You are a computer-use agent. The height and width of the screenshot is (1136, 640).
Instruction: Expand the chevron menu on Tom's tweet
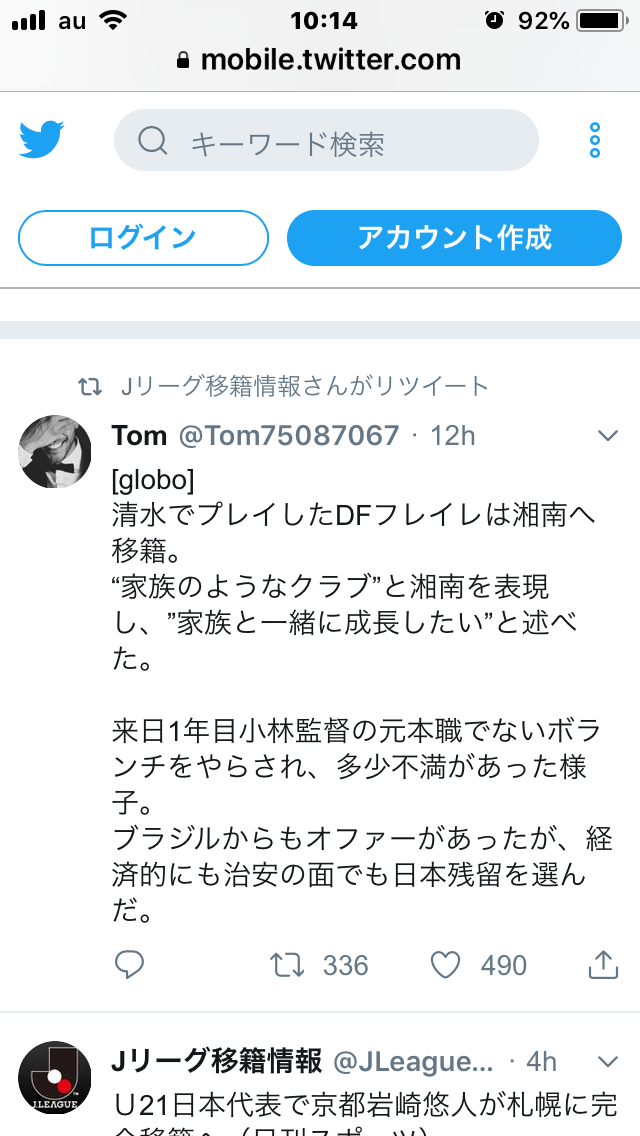[x=607, y=435]
